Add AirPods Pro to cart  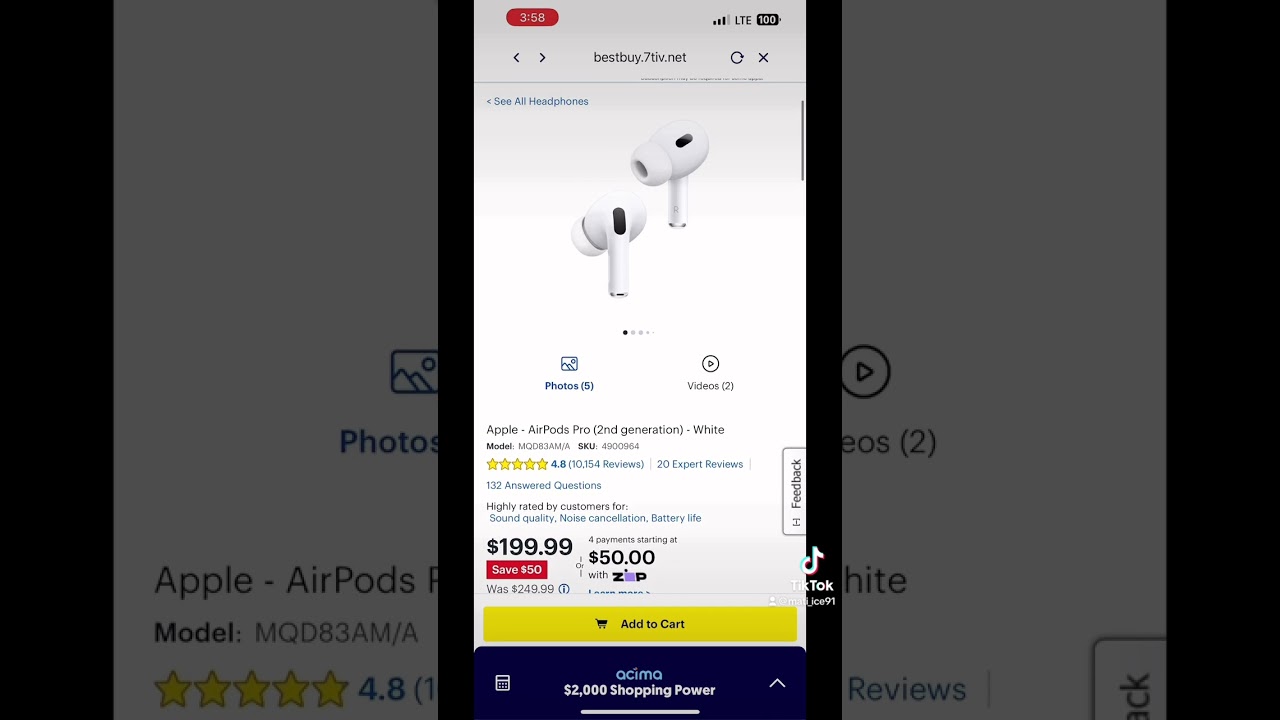[640, 624]
